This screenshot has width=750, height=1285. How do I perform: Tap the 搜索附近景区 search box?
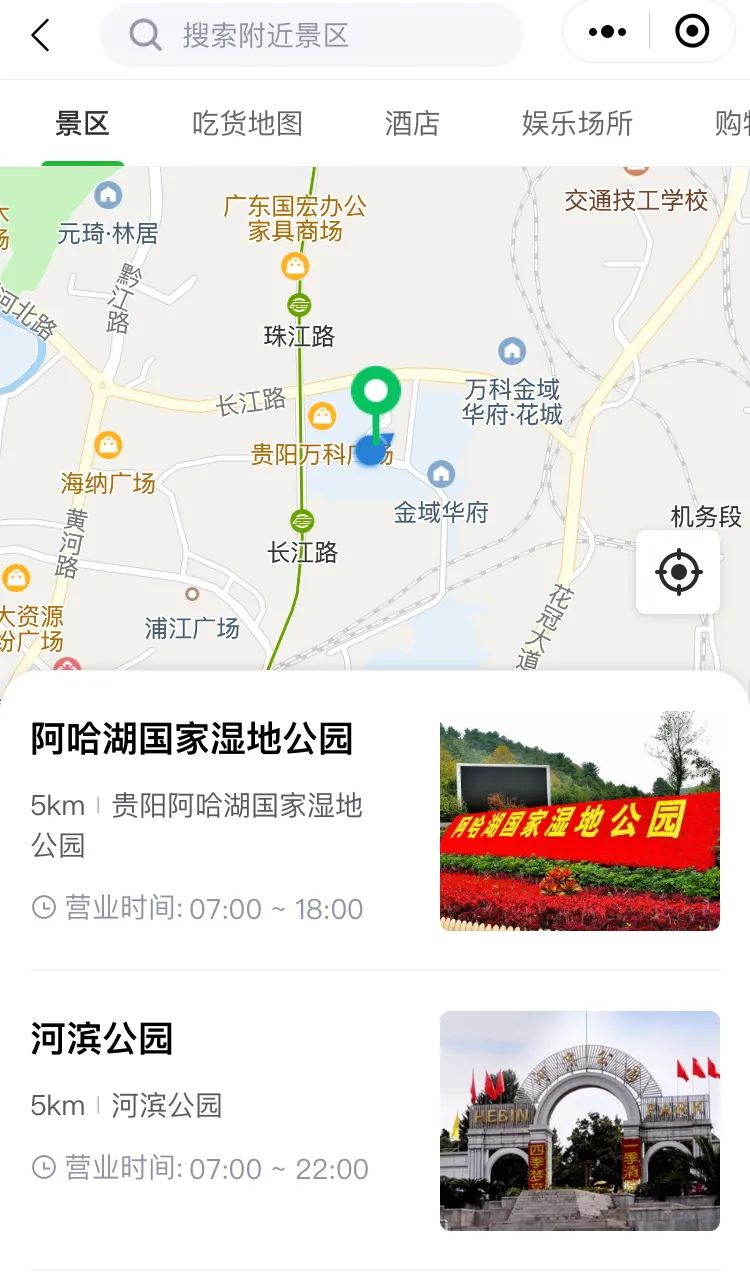[x=311, y=36]
